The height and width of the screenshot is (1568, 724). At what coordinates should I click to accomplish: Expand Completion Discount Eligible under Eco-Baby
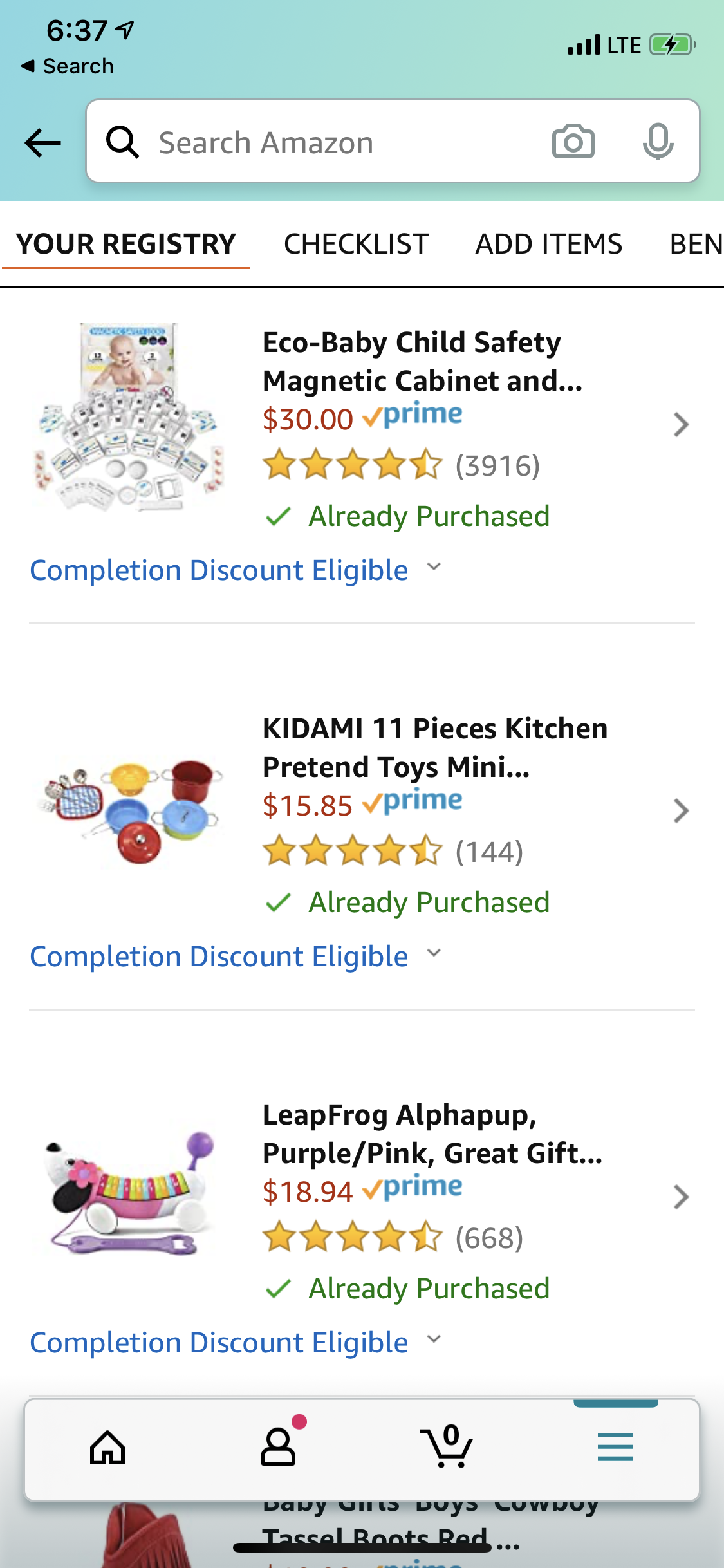pos(235,570)
